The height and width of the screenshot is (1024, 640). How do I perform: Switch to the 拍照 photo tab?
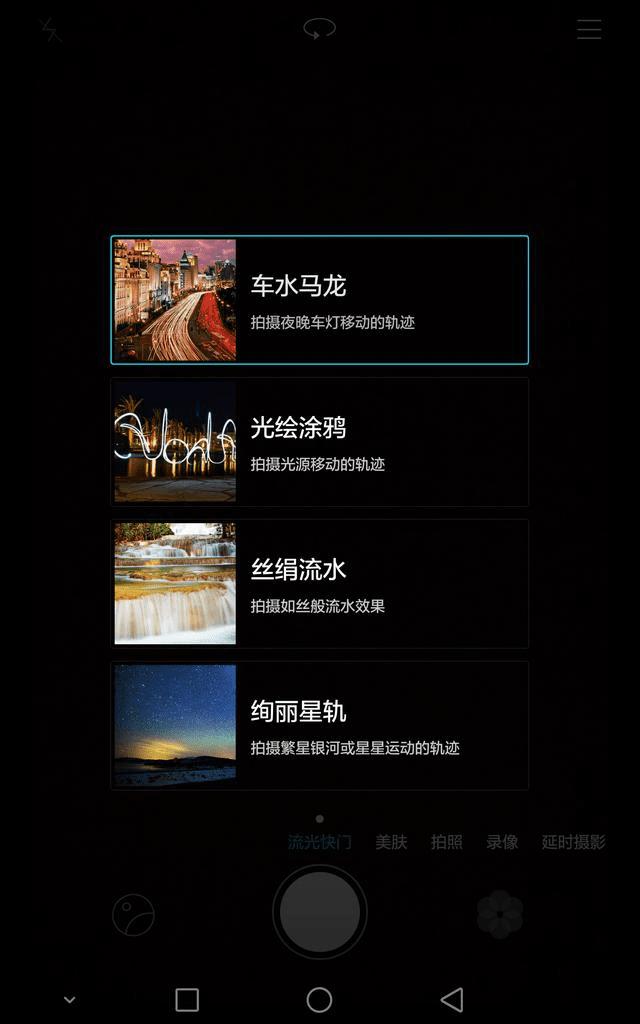pos(447,842)
